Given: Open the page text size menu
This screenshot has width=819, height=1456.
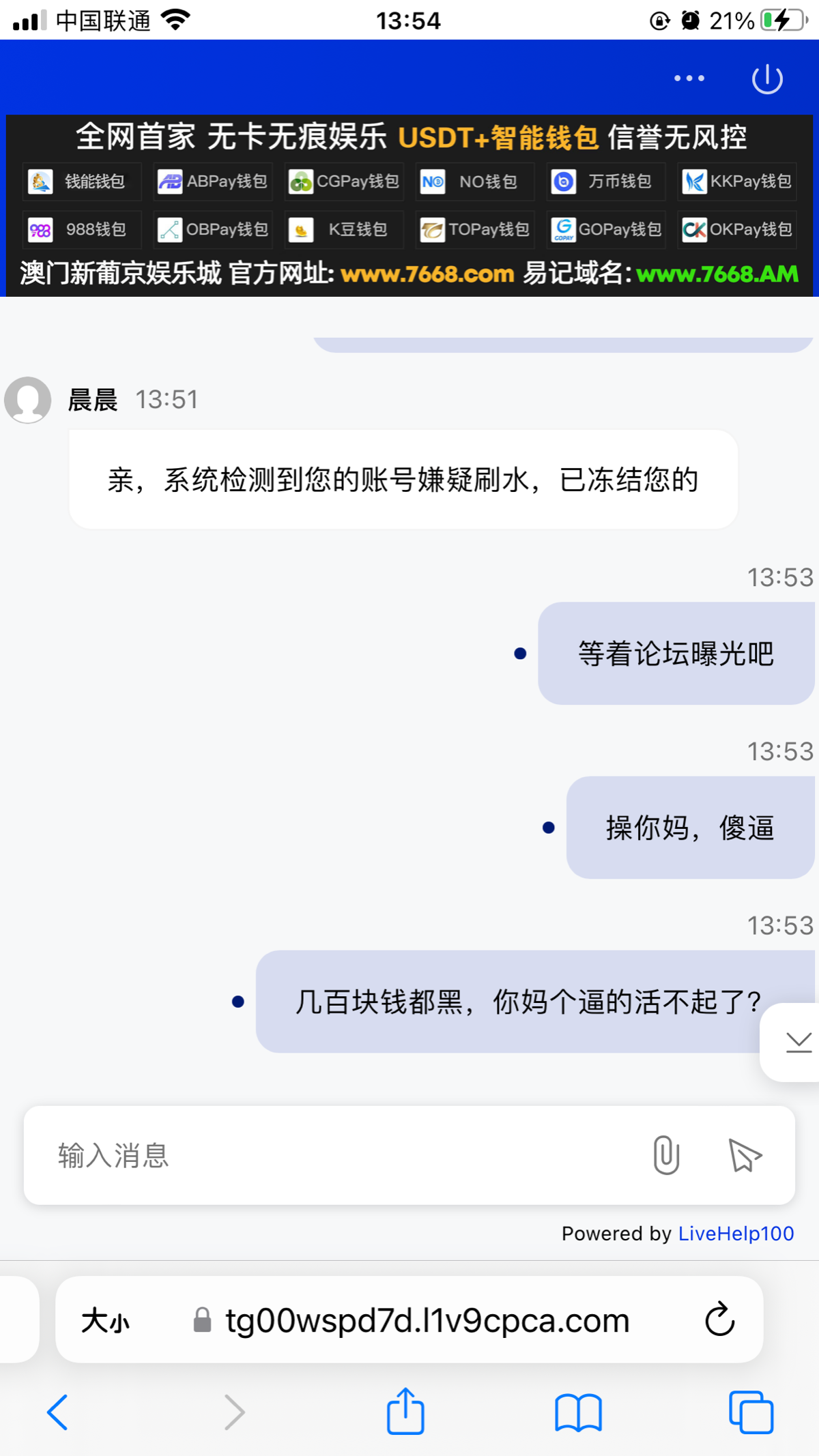Looking at the screenshot, I should click(x=105, y=1321).
